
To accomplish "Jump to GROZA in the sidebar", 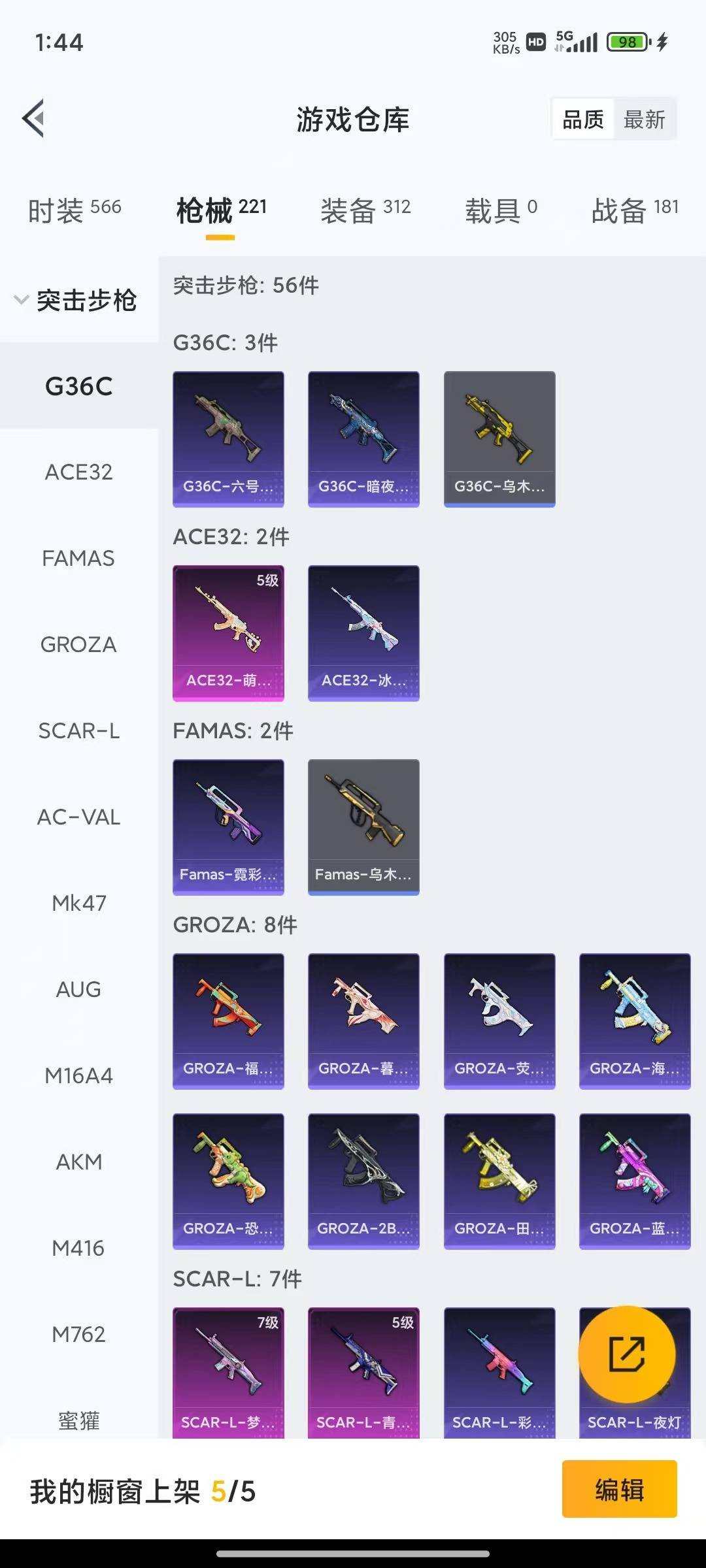I will [78, 644].
